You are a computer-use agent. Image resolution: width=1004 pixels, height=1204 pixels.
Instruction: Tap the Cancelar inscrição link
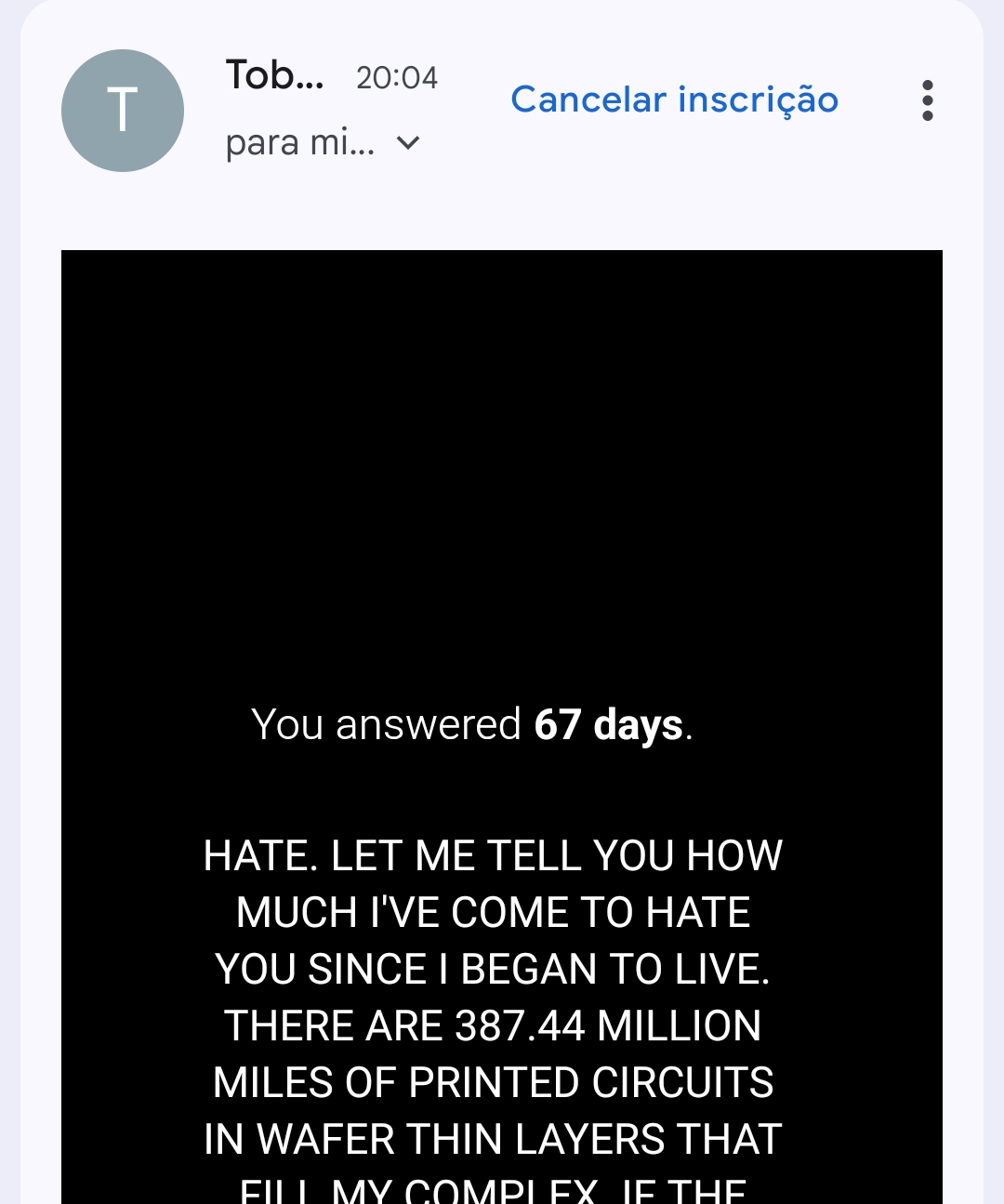674,99
